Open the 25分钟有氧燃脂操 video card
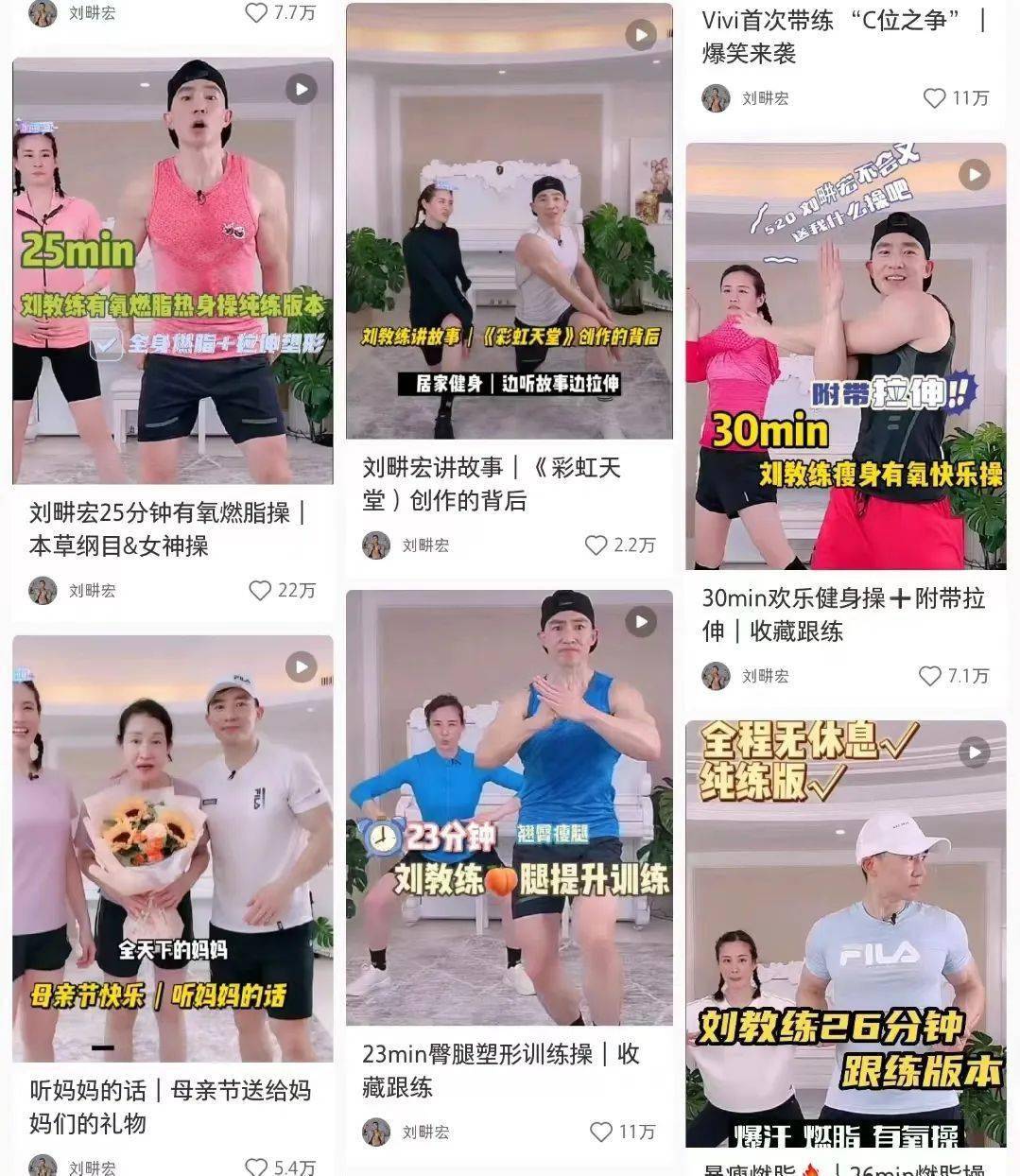The width and height of the screenshot is (1020, 1176). 172,271
